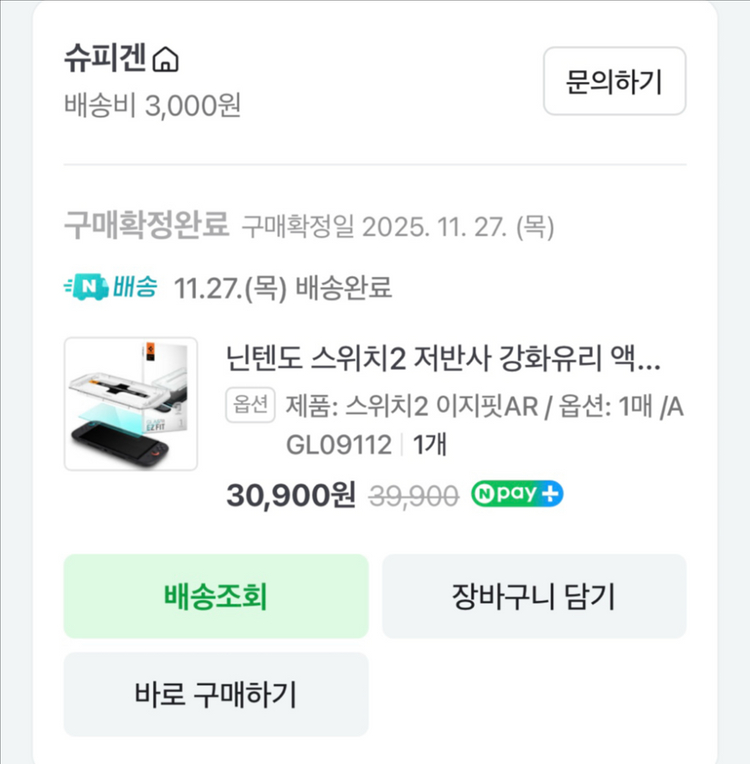Viewport: 750px width, 764px height.
Task: Select 장바구니 담기
Action: [x=533, y=597]
